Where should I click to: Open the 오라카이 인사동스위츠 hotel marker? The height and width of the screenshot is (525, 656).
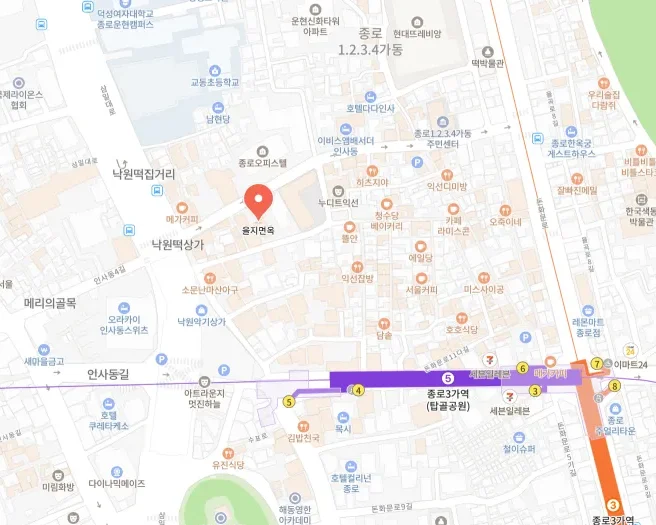coord(124,307)
